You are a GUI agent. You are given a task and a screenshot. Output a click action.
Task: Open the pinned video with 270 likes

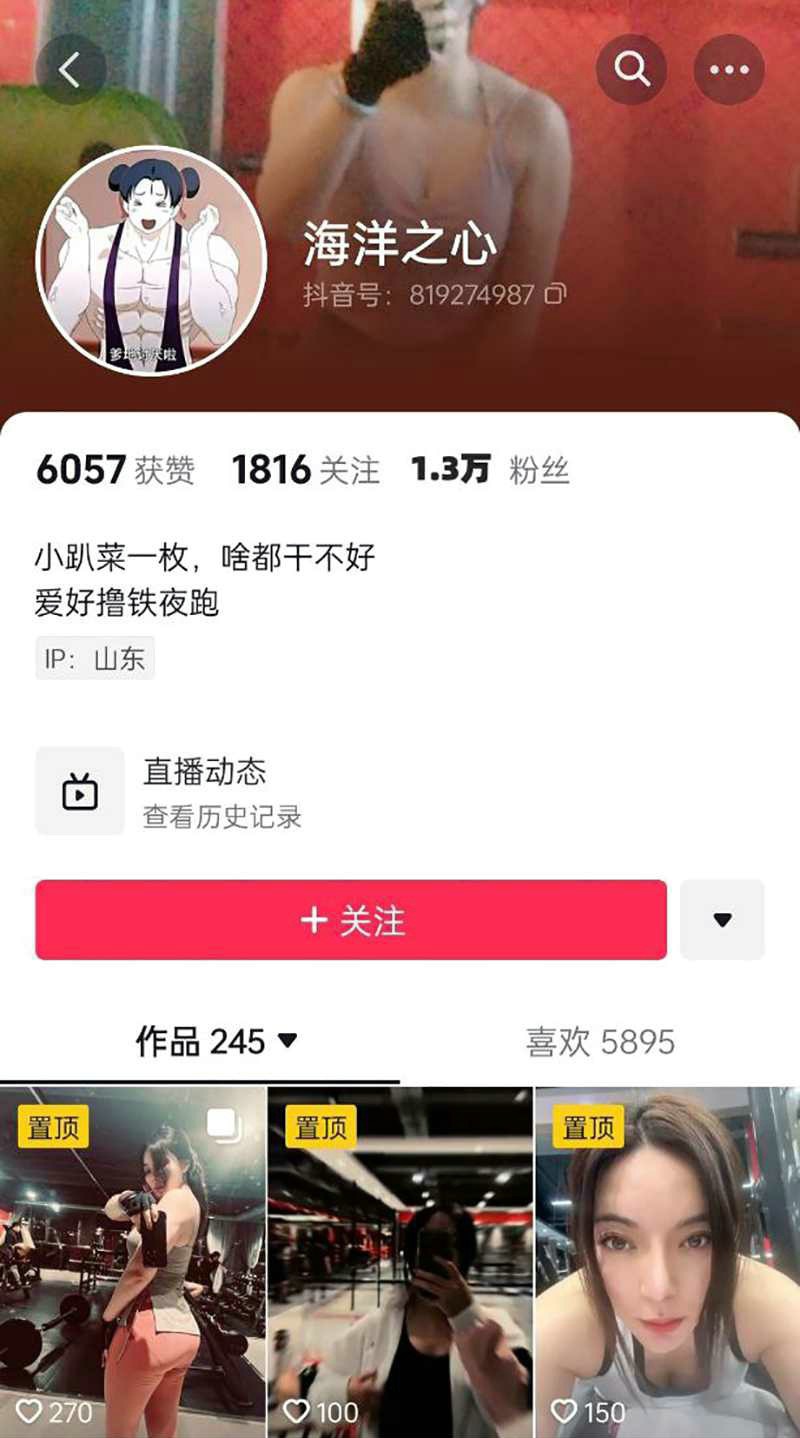(133, 1260)
